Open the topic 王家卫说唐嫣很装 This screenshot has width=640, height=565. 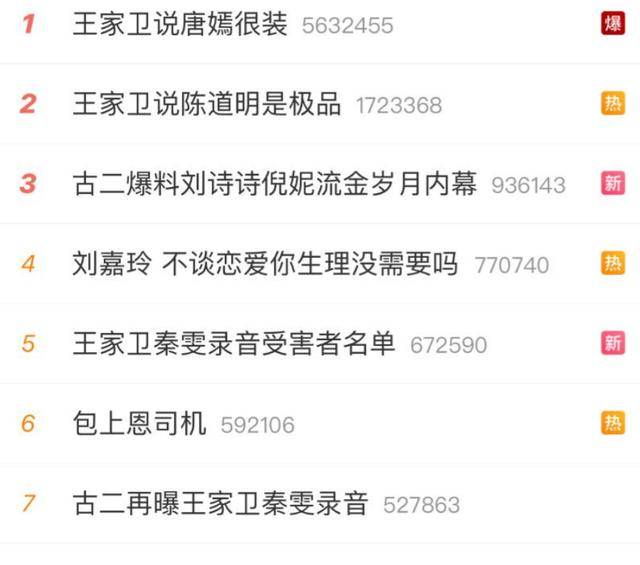pyautogui.click(x=180, y=24)
